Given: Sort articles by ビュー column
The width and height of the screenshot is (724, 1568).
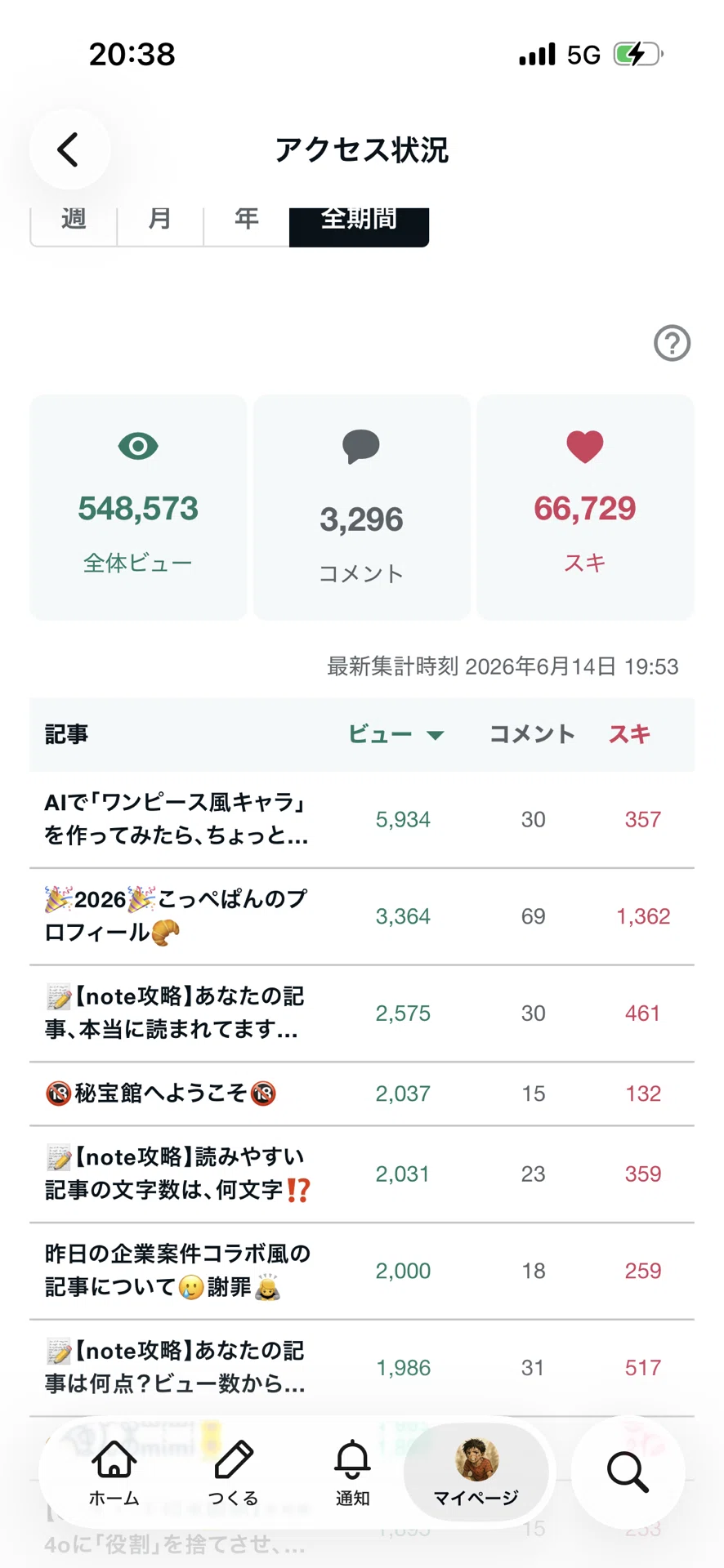Looking at the screenshot, I should 396,734.
